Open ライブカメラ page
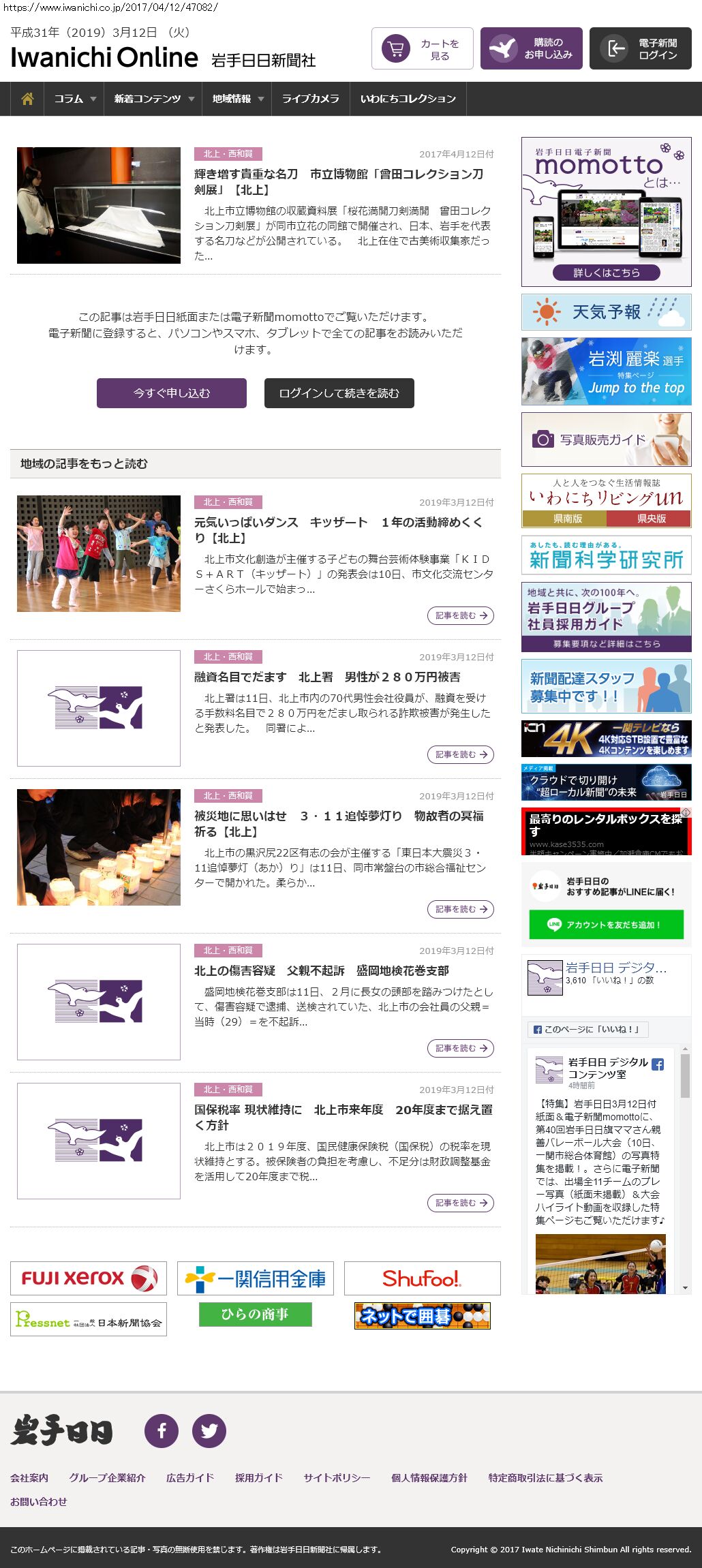Viewport: 702px width, 1568px height. point(310,99)
